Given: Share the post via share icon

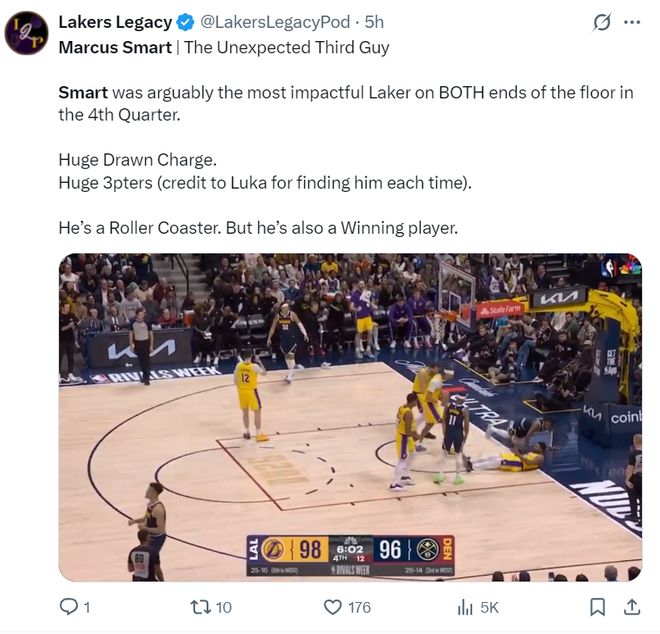Looking at the screenshot, I should (631, 607).
